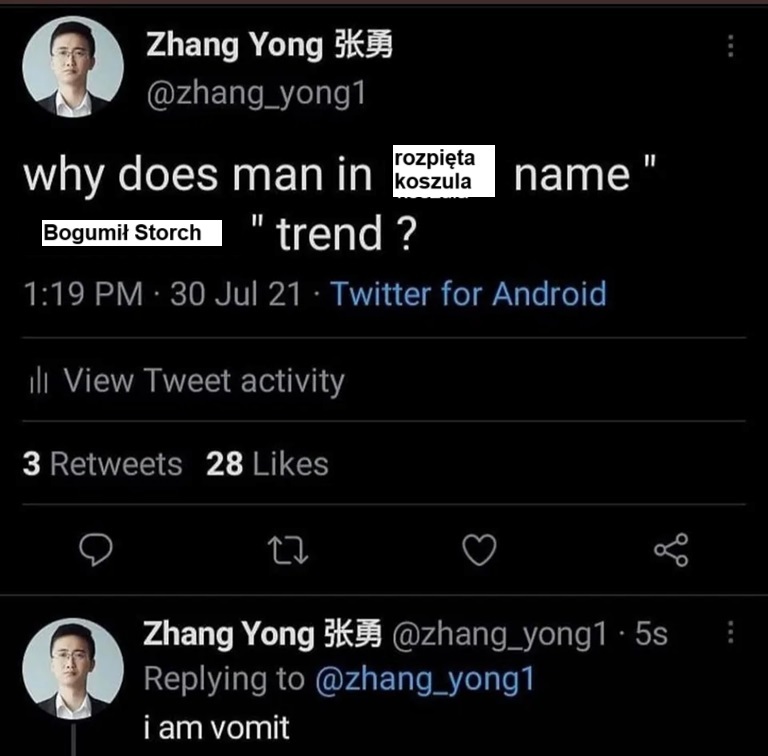Open the avatar next to the "i am vomit" reply
This screenshot has width=768, height=756.
pyautogui.click(x=73, y=668)
